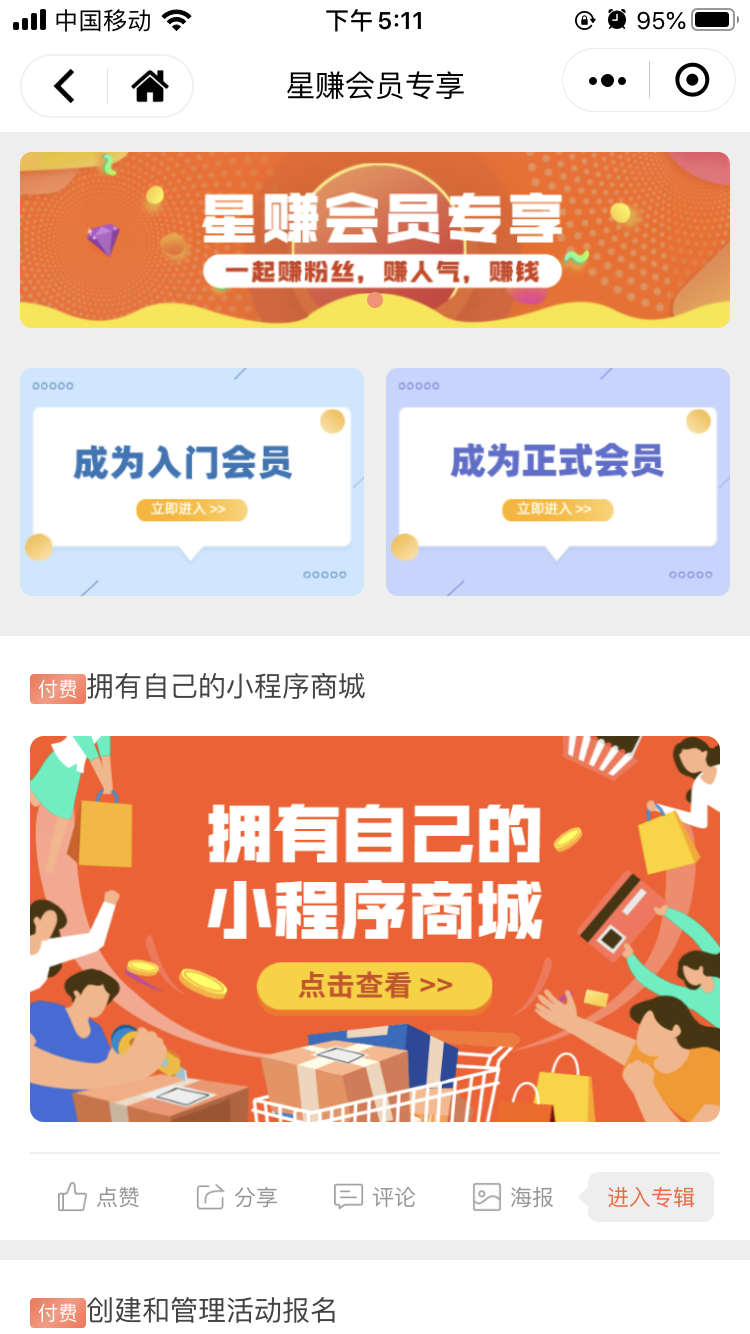Generate a 海报 poster for this post
Image resolution: width=750 pixels, height=1334 pixels.
click(x=513, y=1197)
